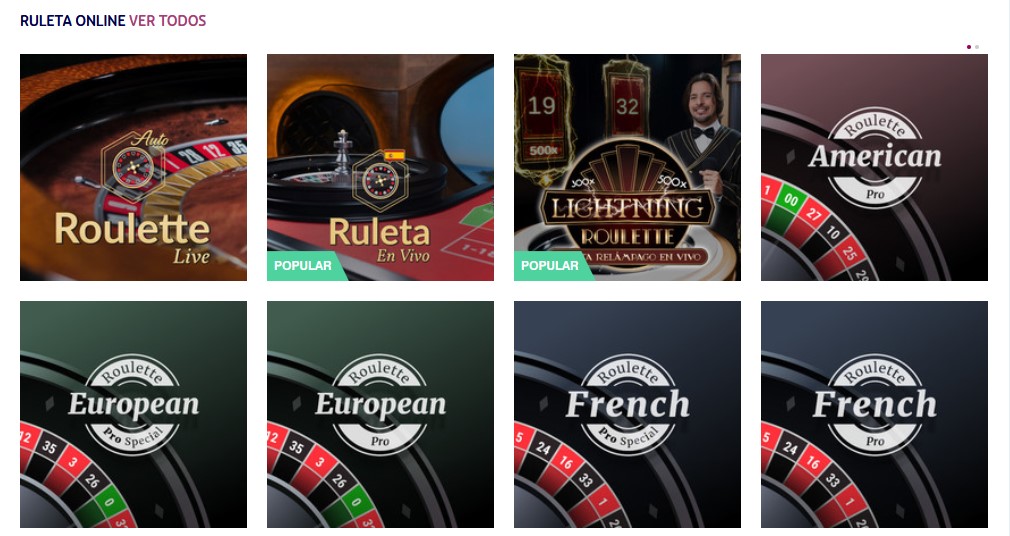Launch Ruleta En Vivo game
The width and height of the screenshot is (1010, 536).
click(380, 167)
